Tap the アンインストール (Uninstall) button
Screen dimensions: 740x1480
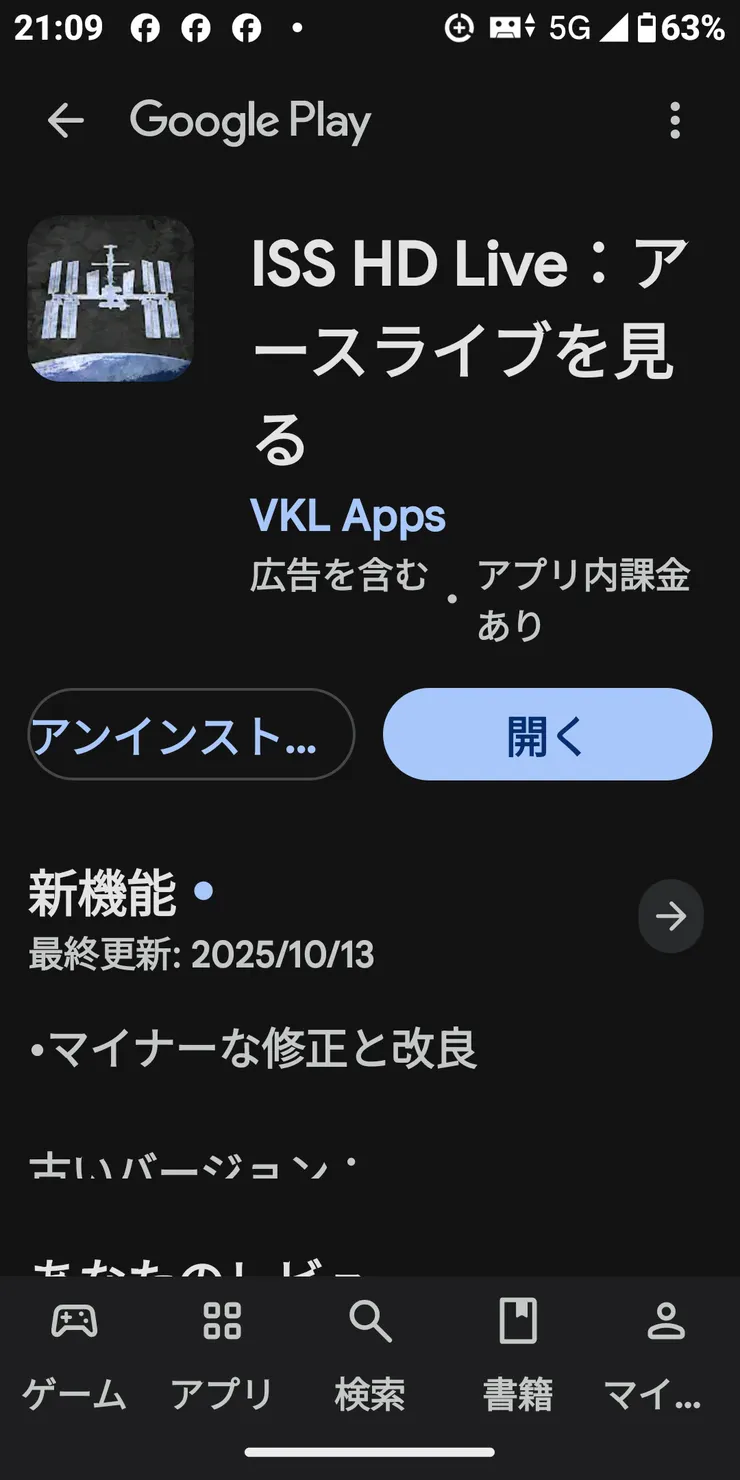pyautogui.click(x=191, y=733)
